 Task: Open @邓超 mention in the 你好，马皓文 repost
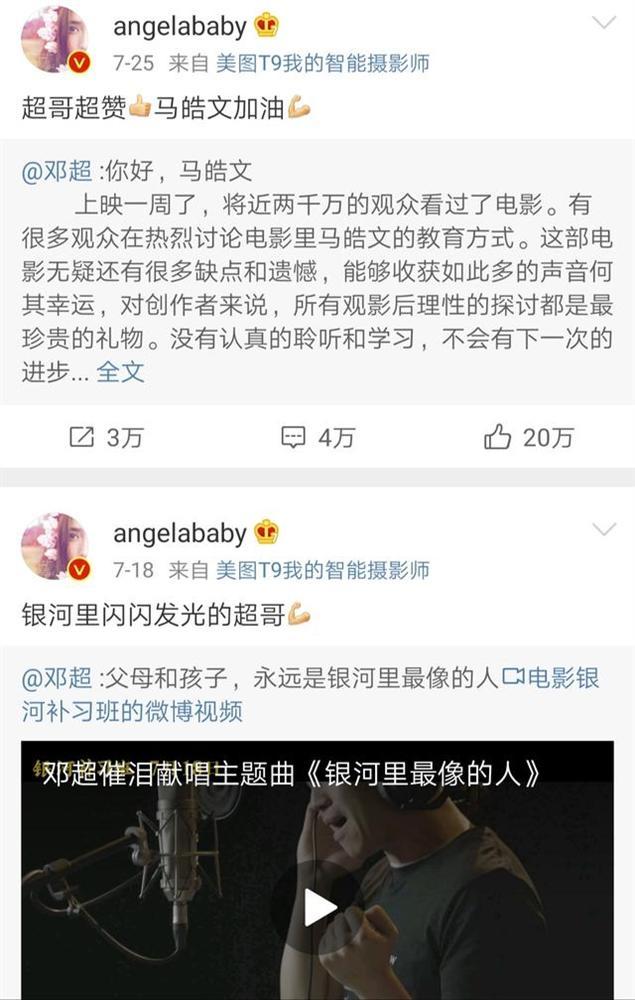(x=57, y=171)
